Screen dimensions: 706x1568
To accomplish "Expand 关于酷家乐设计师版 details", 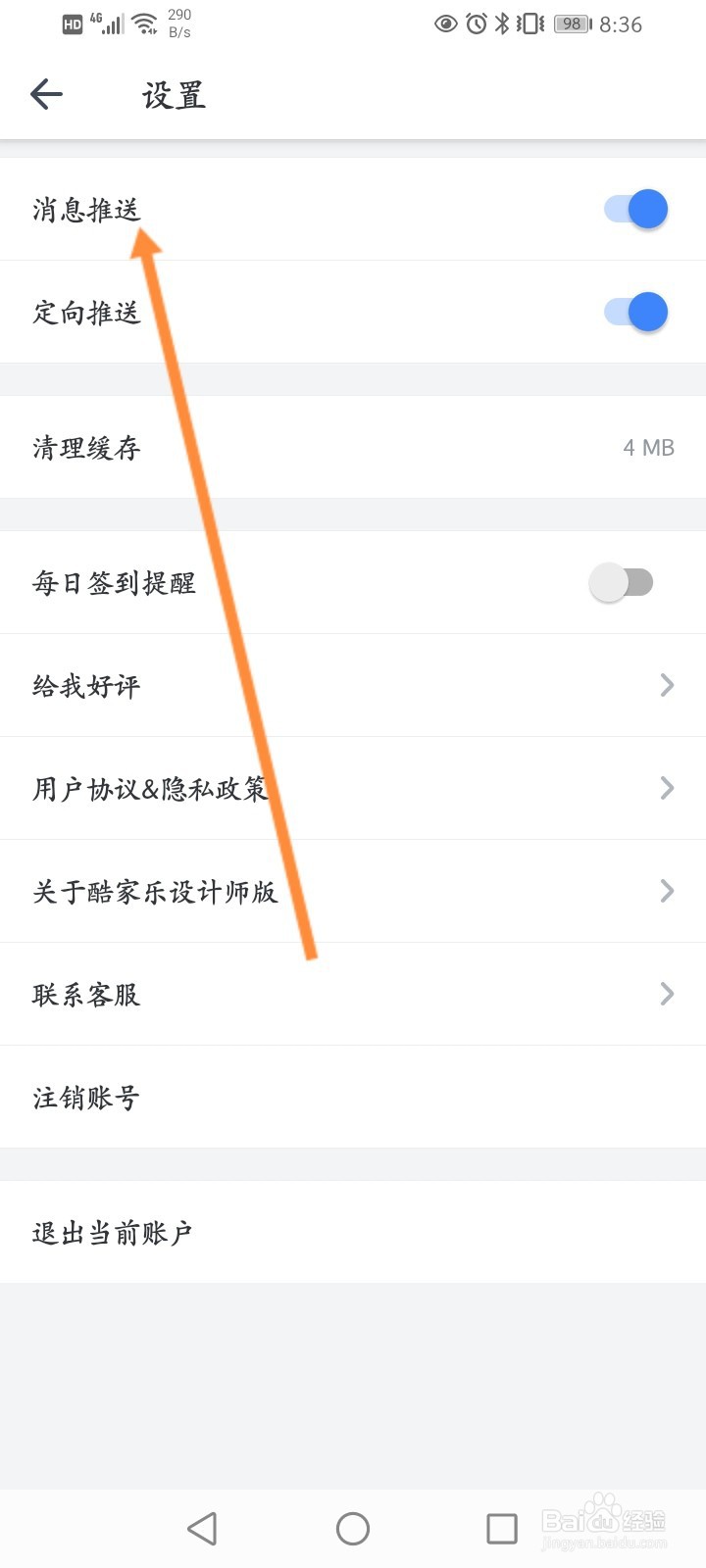I will [x=667, y=891].
